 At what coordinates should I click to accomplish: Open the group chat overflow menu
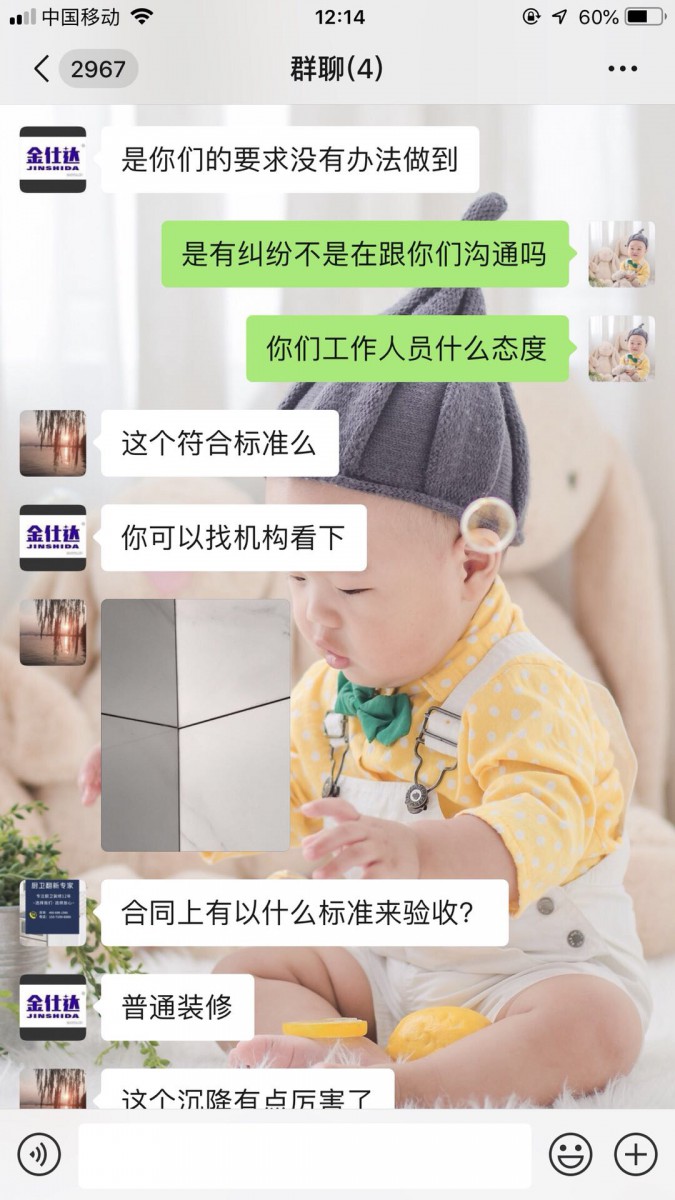click(622, 69)
